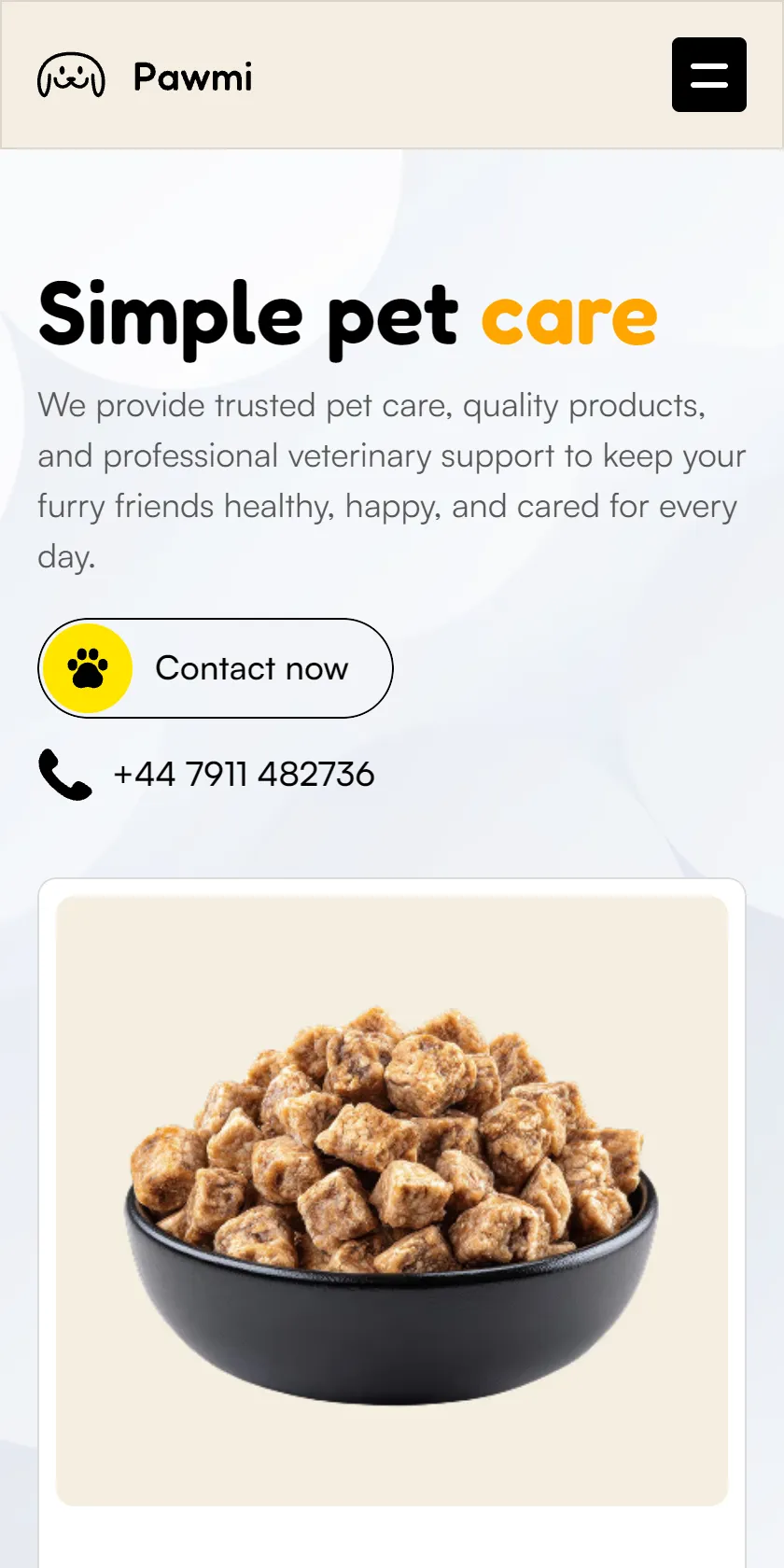The image size is (784, 1568).
Task: Tap the Contact now button
Action: tap(216, 668)
